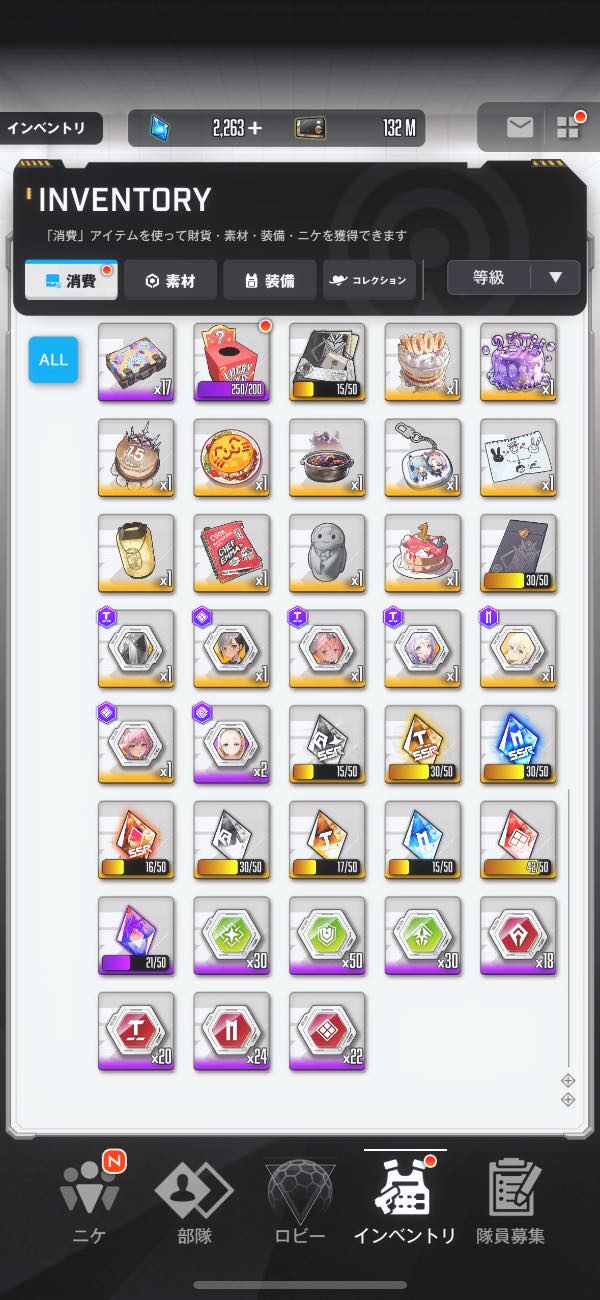Select the item box with x17
Viewport: 600px width, 1300px height.
[136, 360]
